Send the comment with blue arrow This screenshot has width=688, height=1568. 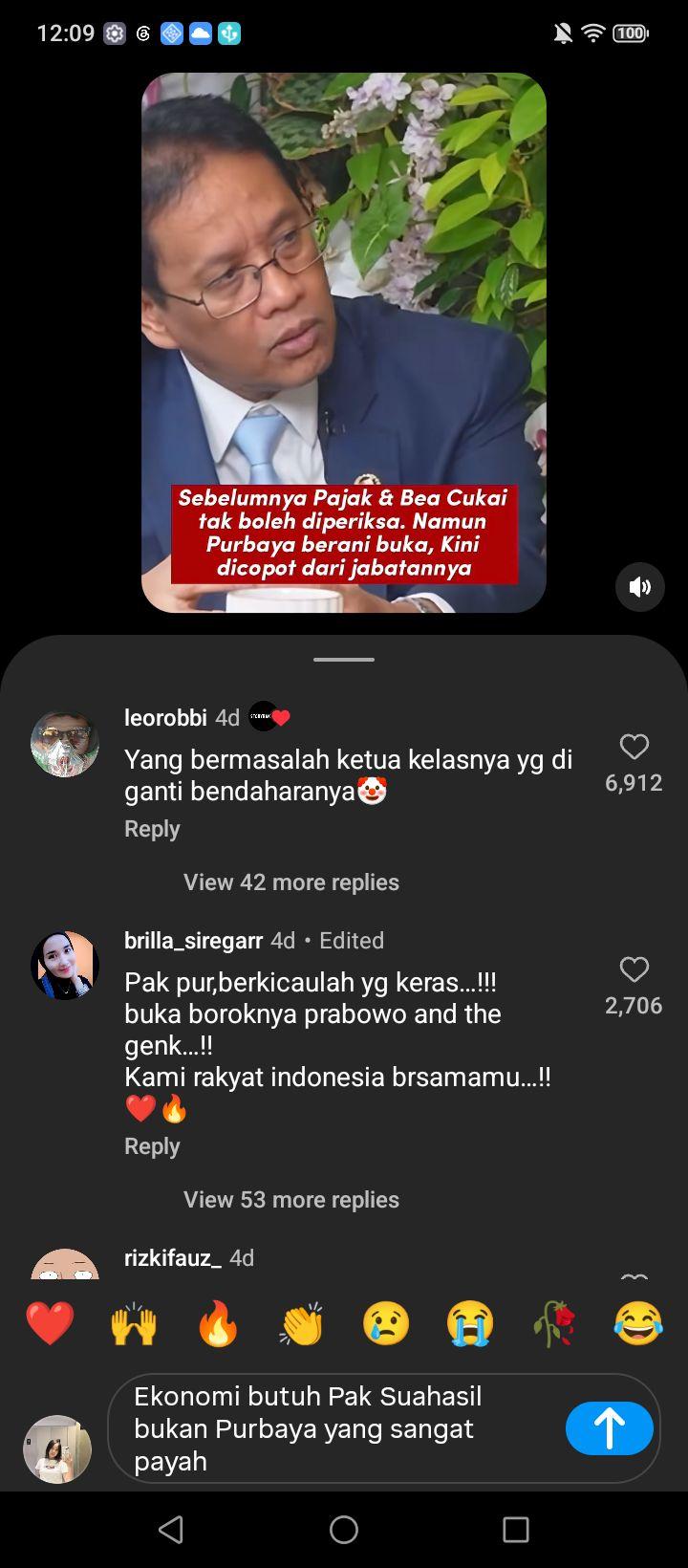click(x=610, y=1428)
